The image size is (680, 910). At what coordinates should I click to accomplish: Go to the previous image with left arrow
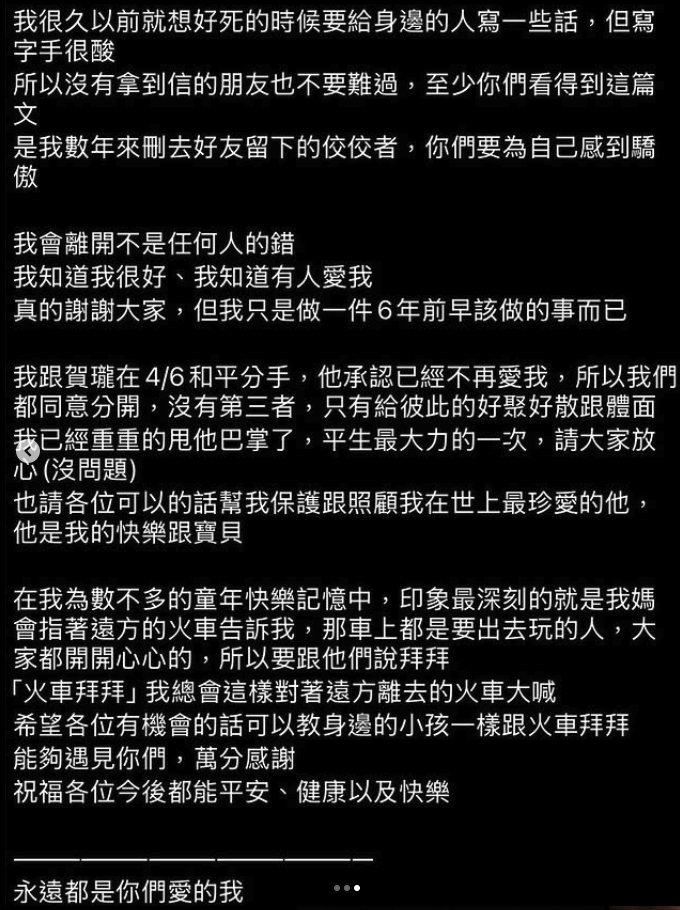coord(28,453)
